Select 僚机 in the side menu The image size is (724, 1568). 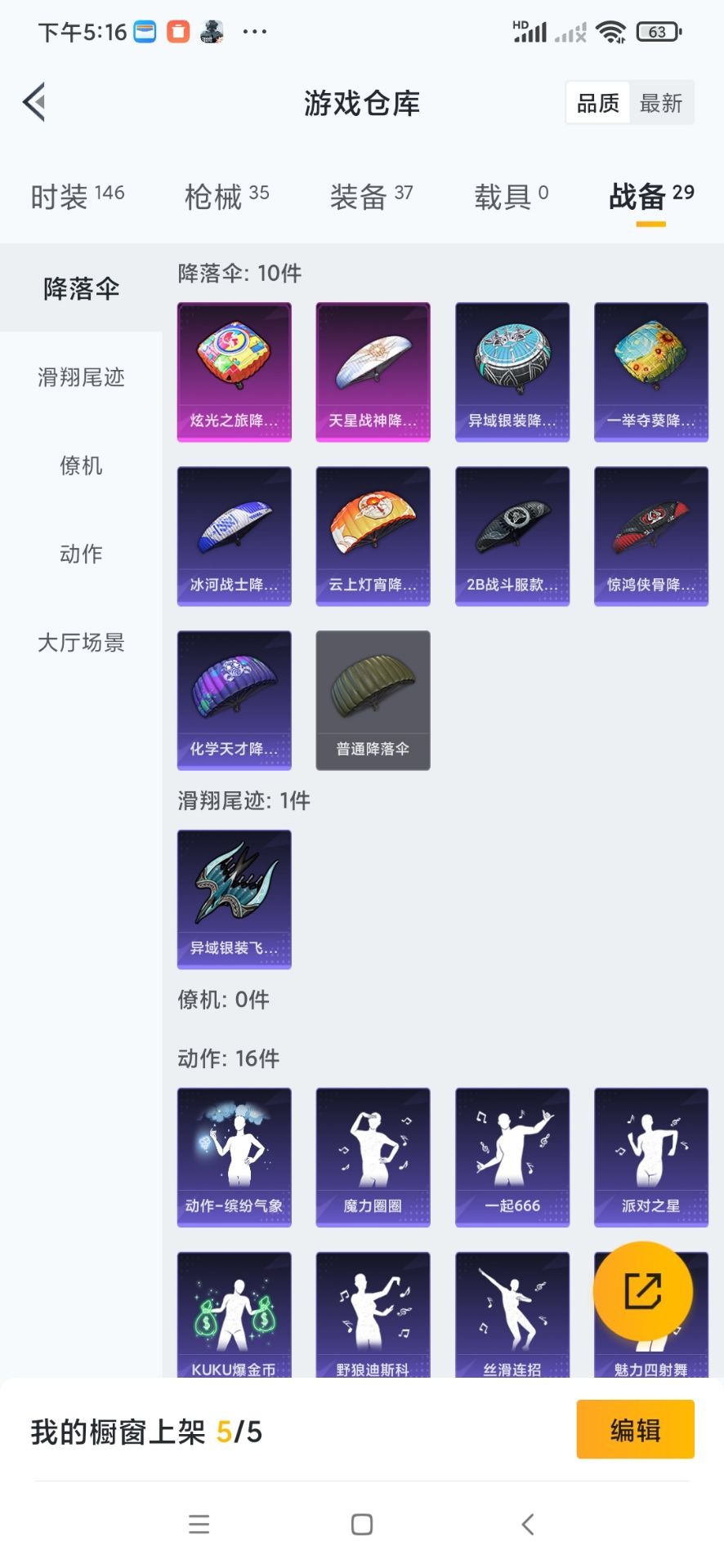81,465
